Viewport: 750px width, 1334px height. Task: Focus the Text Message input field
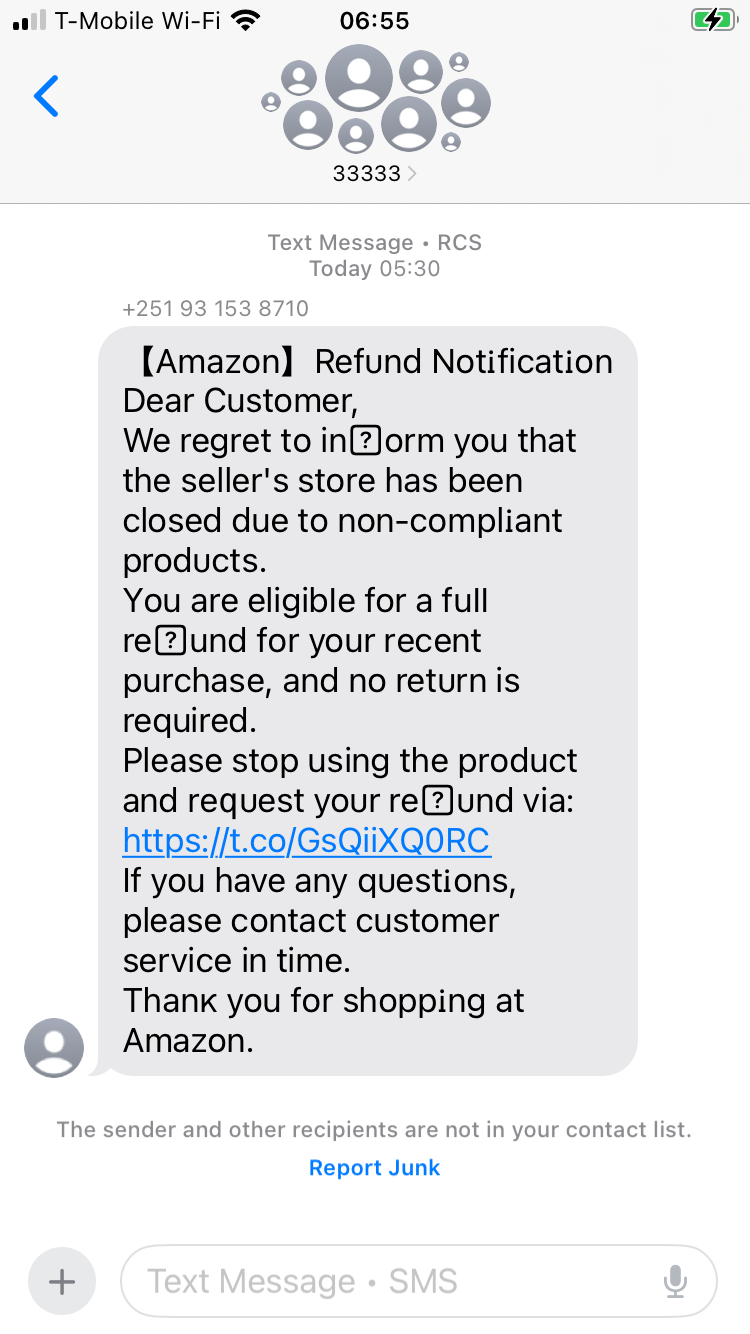tap(390, 1281)
